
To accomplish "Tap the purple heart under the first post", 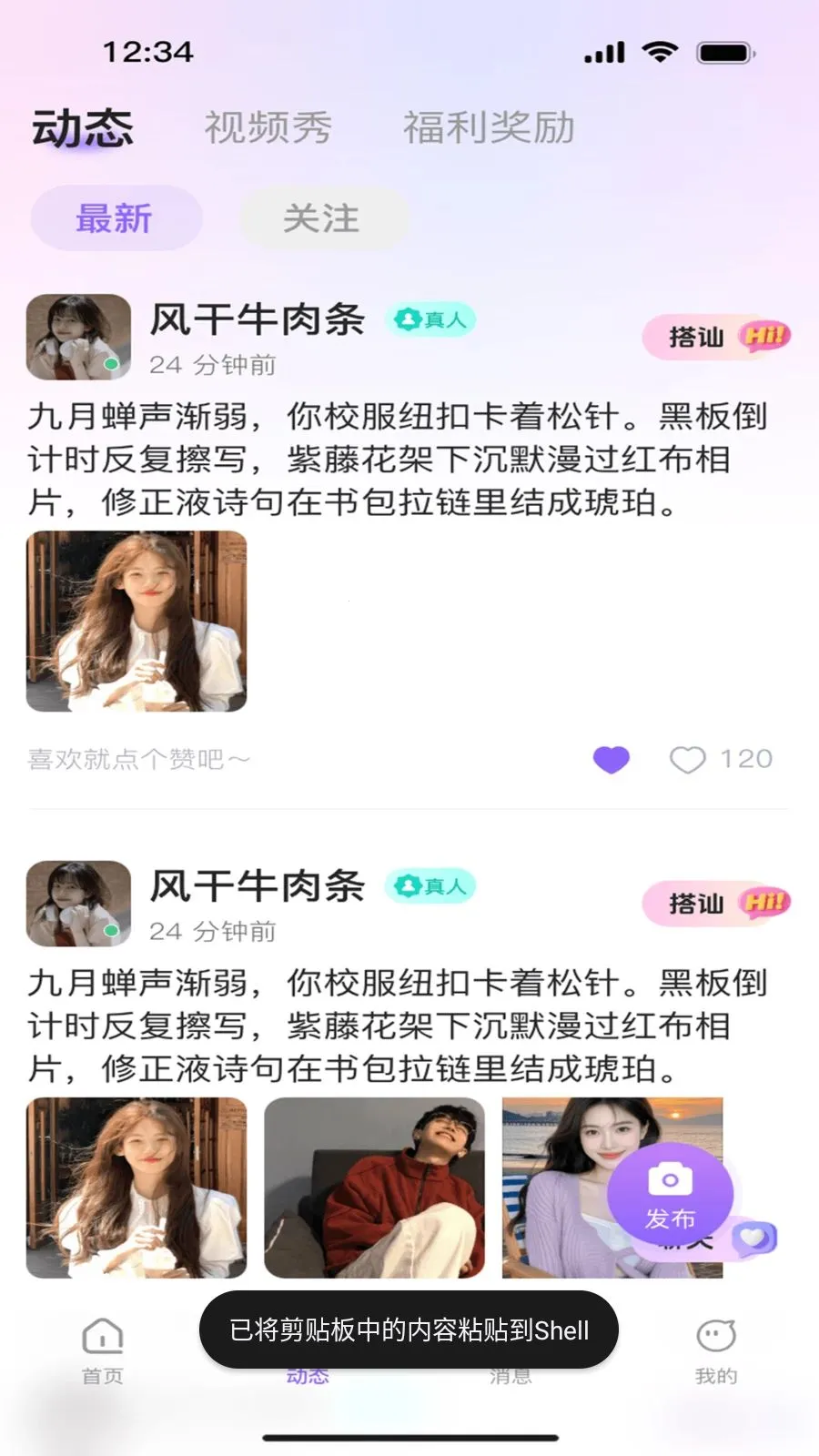I will point(611,759).
